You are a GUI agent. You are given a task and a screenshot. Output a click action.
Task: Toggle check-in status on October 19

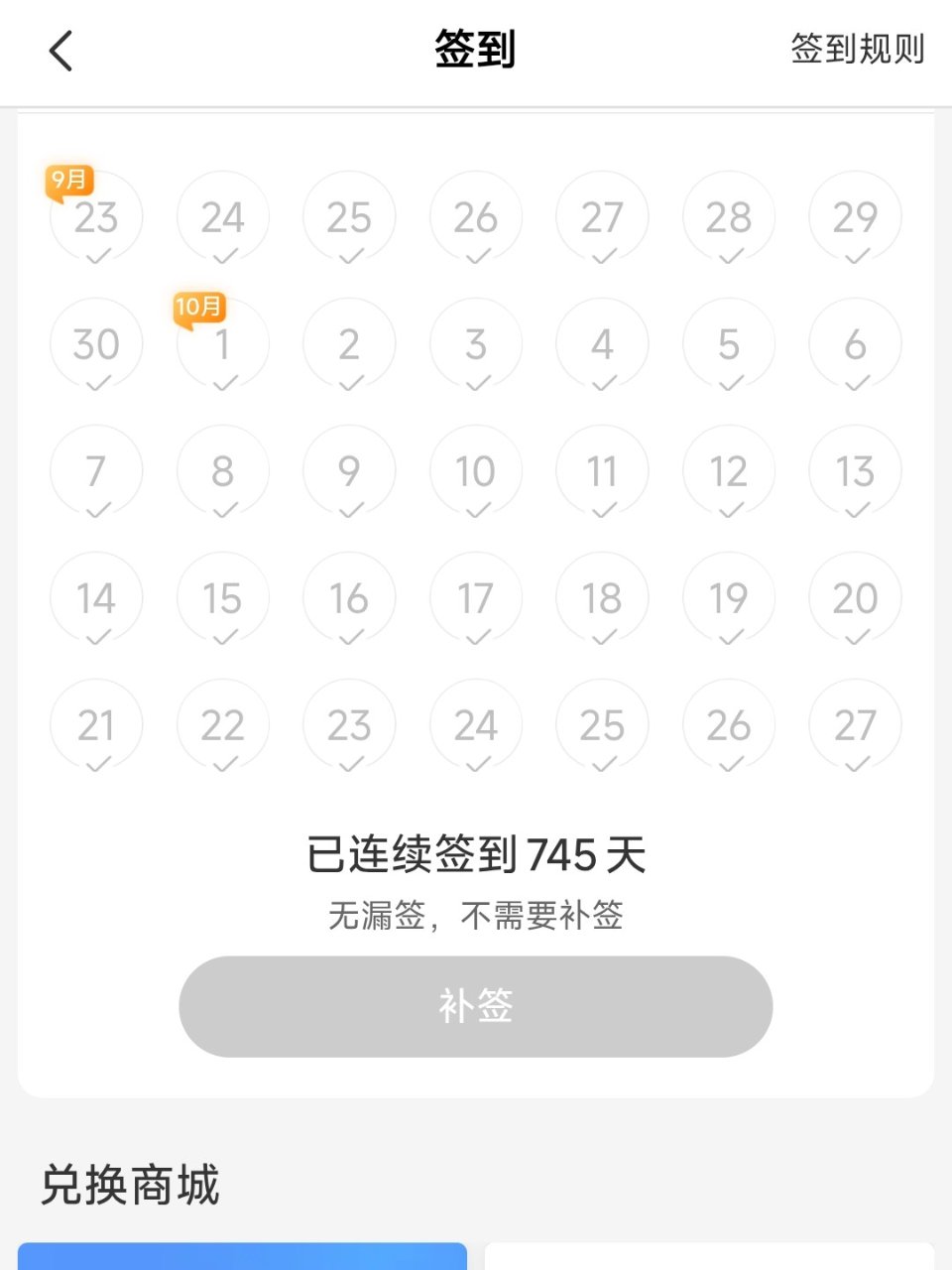729,598
